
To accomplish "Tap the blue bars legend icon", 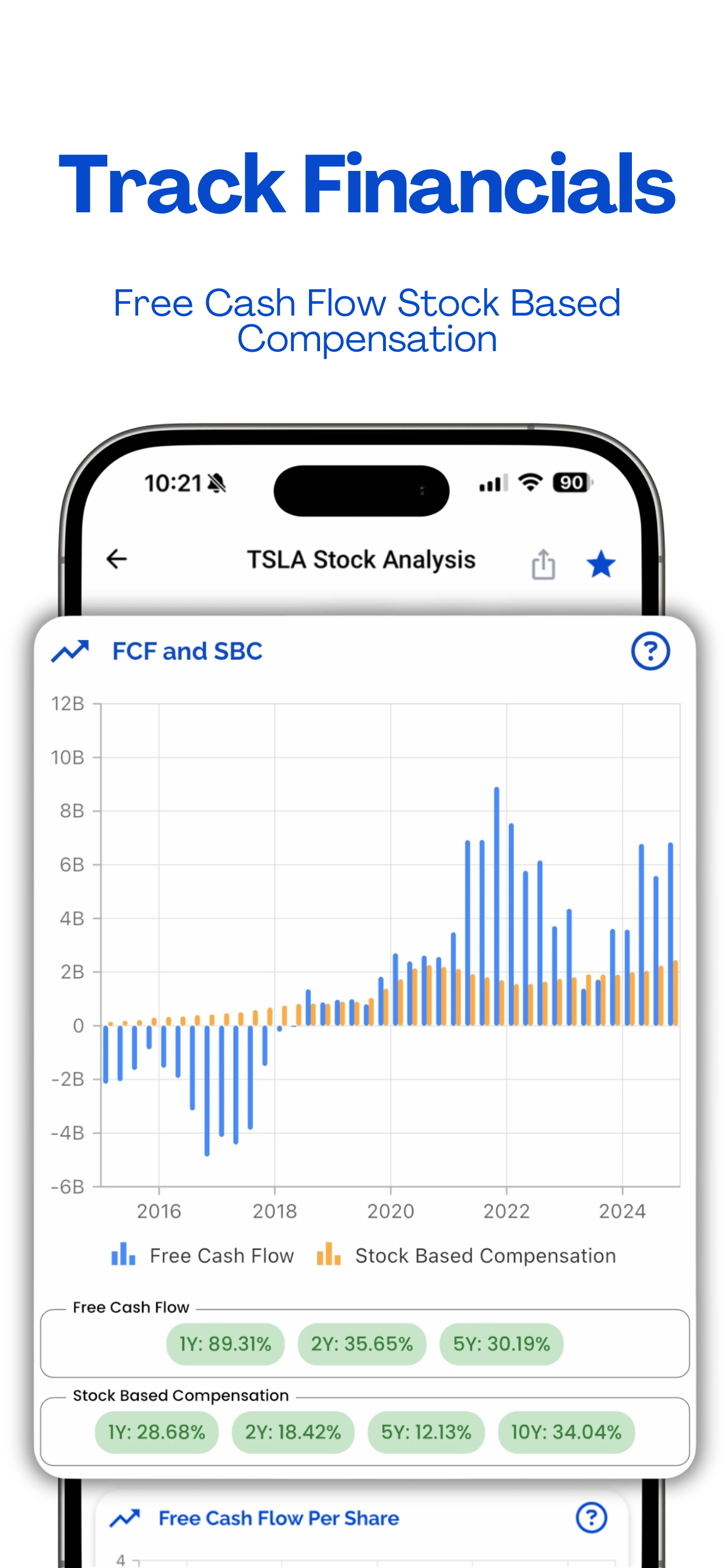I will click(x=123, y=1255).
